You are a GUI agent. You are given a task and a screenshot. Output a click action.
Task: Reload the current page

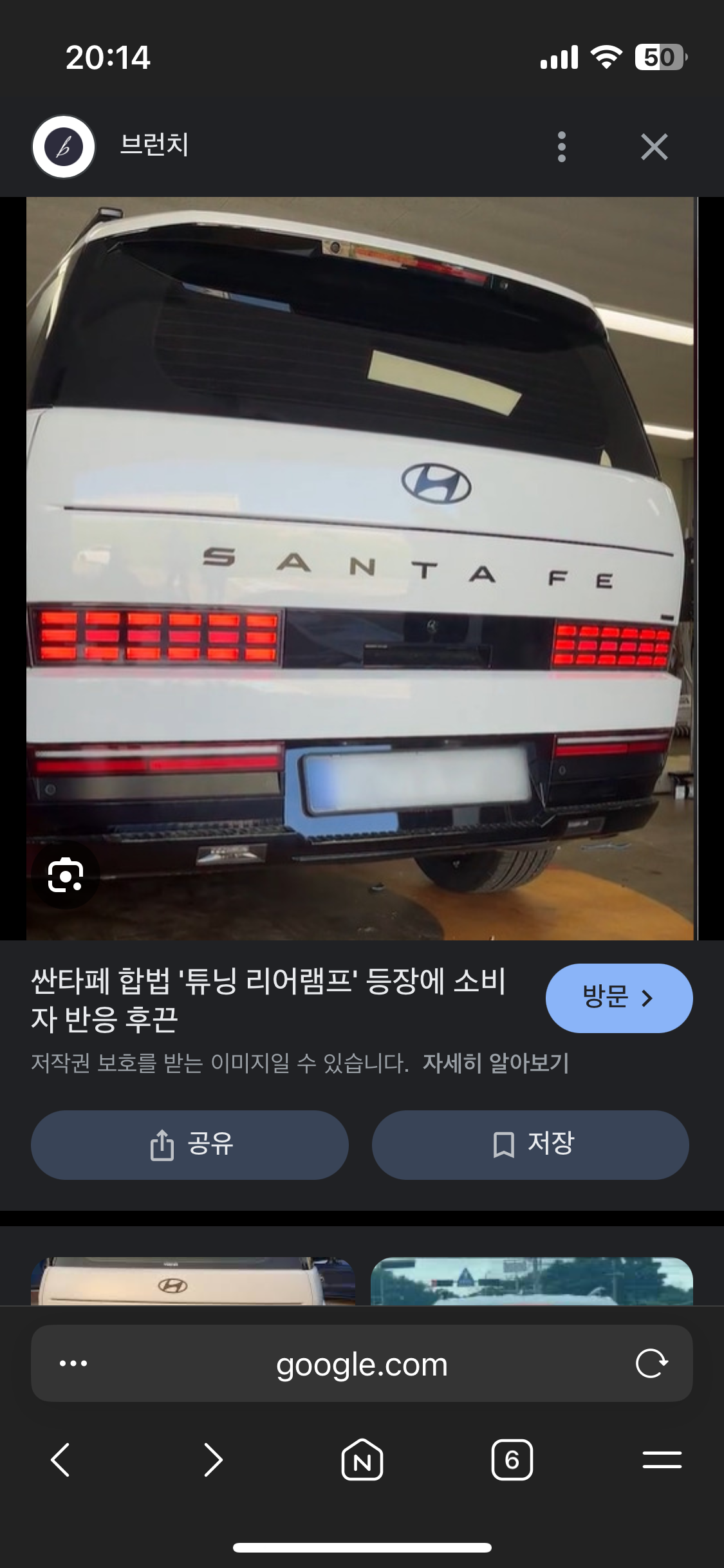(651, 1363)
